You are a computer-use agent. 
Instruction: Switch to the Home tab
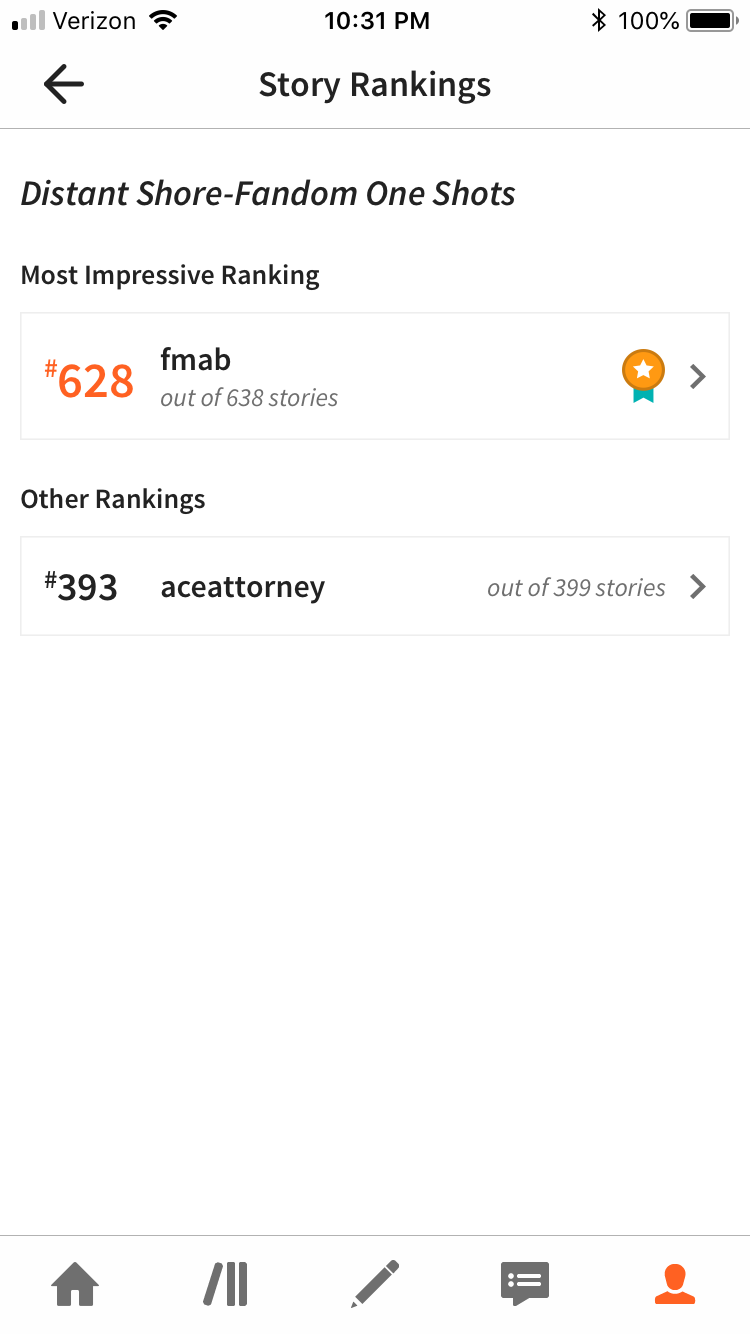pyautogui.click(x=76, y=1284)
